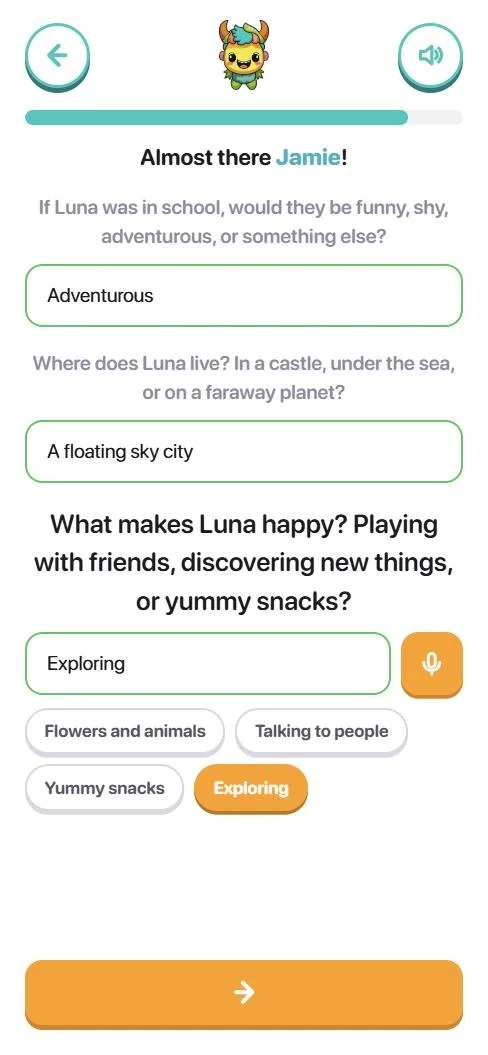This screenshot has width=488, height=1055.
Task: Start voice input with the microphone
Action: pos(432,664)
